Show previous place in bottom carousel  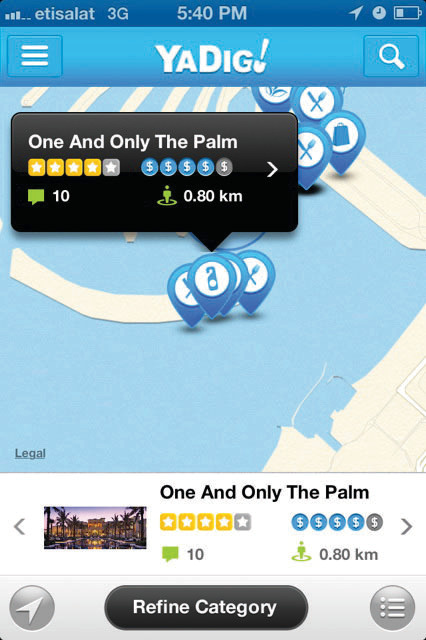[20, 526]
